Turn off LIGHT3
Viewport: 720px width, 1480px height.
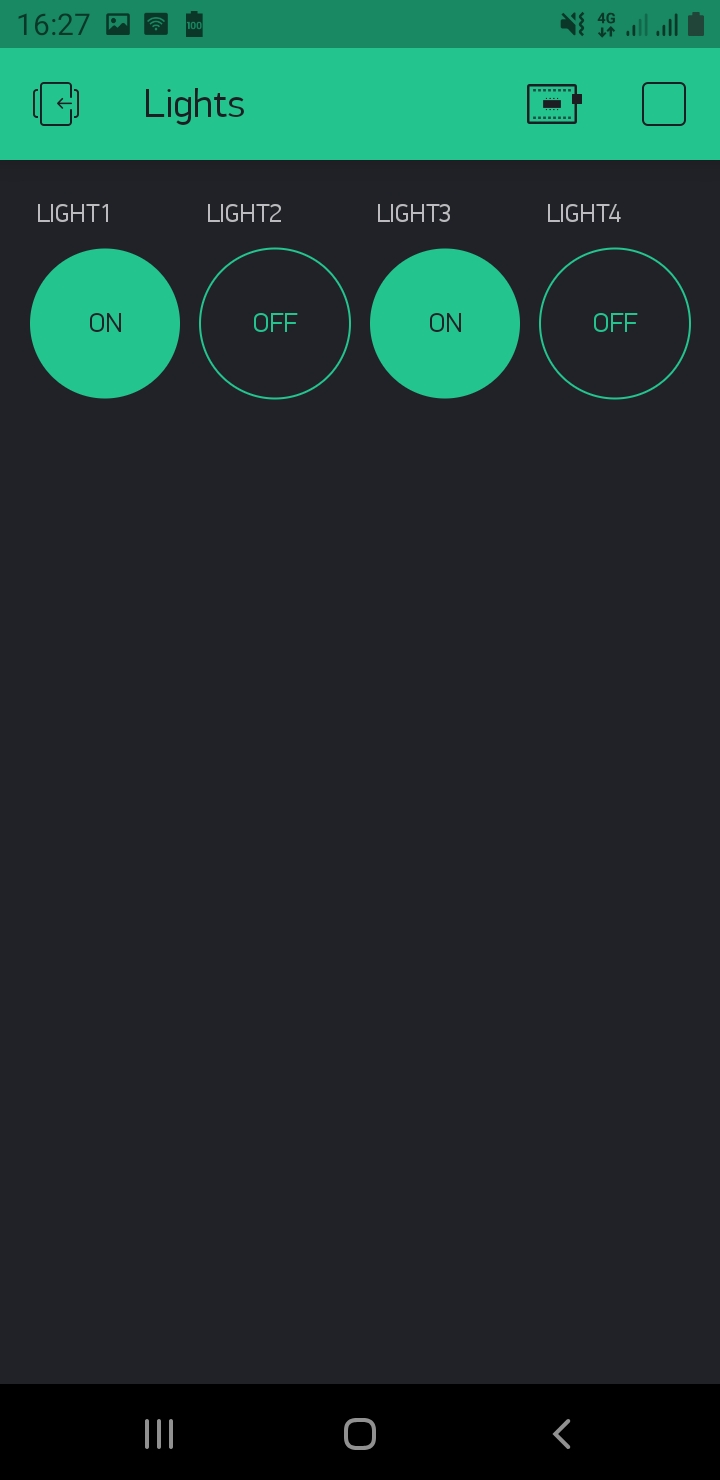pyautogui.click(x=445, y=323)
